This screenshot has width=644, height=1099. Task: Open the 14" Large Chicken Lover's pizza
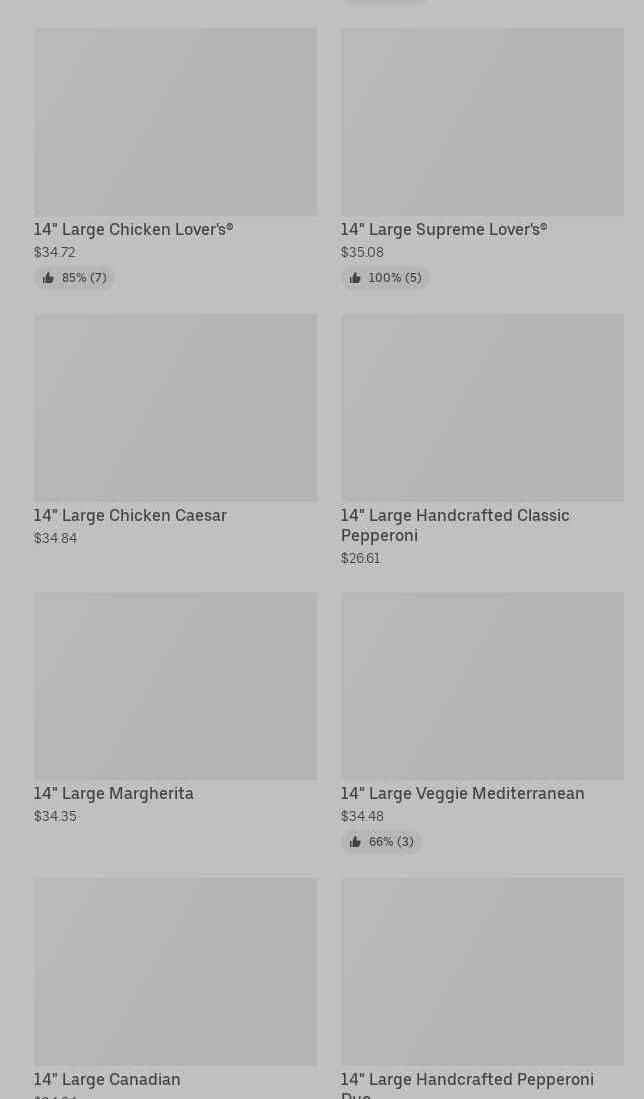pos(175,122)
